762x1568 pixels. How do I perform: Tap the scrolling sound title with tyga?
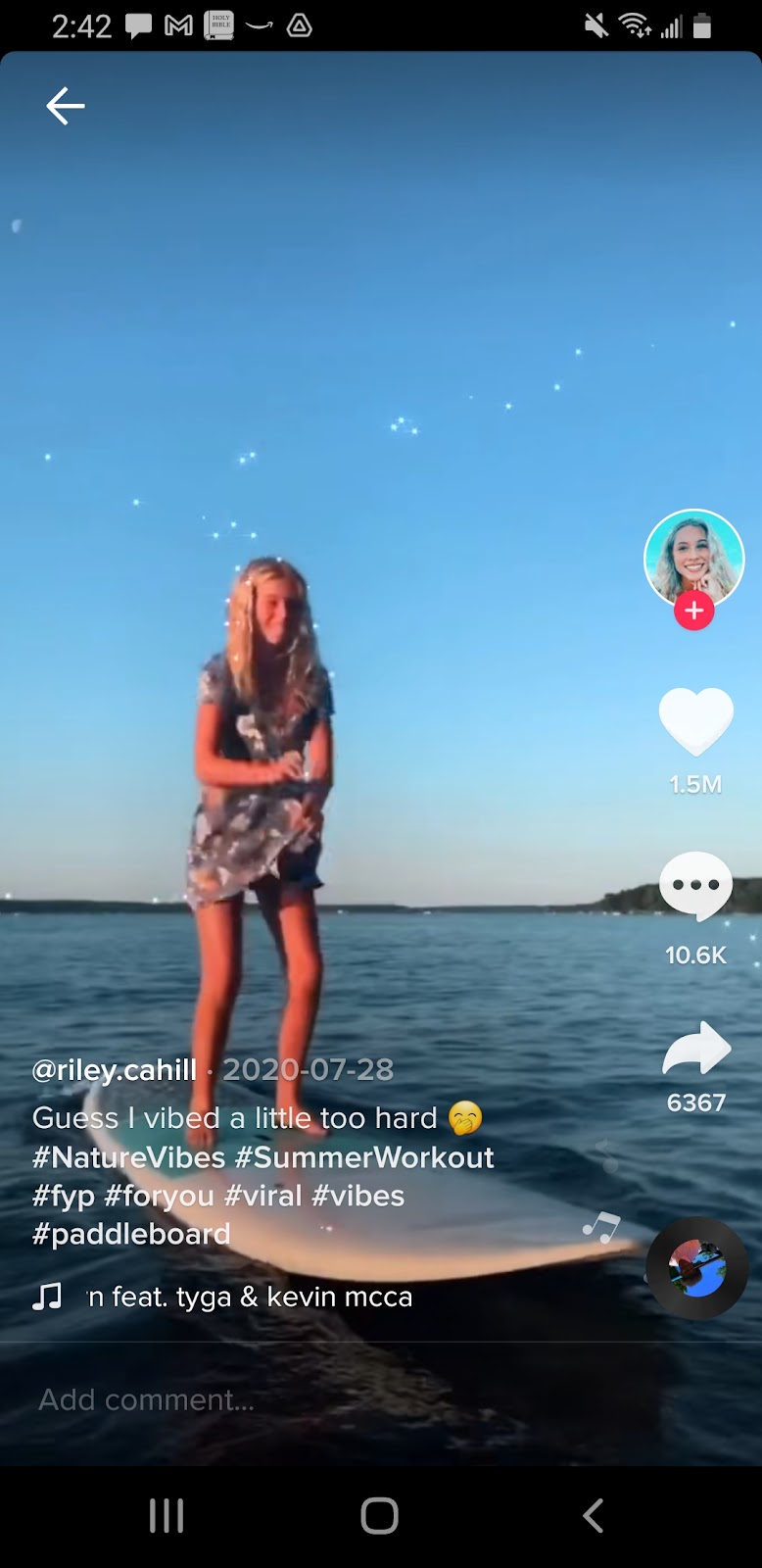(x=250, y=1297)
